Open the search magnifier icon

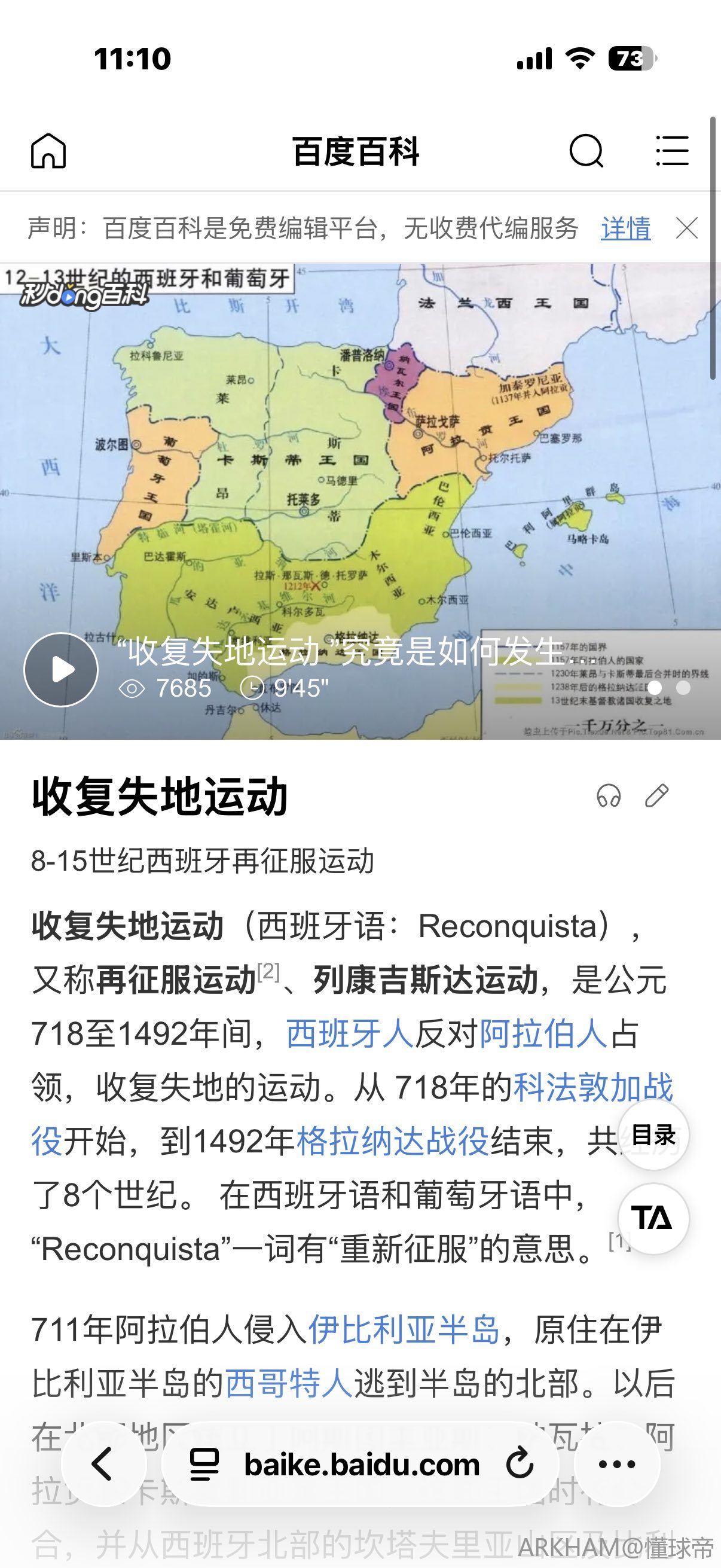click(x=586, y=151)
